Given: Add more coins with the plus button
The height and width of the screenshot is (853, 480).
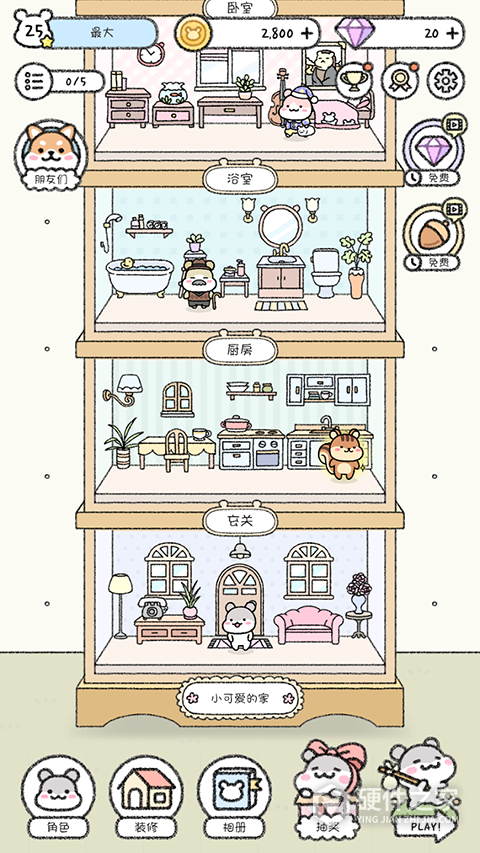Looking at the screenshot, I should tap(307, 33).
